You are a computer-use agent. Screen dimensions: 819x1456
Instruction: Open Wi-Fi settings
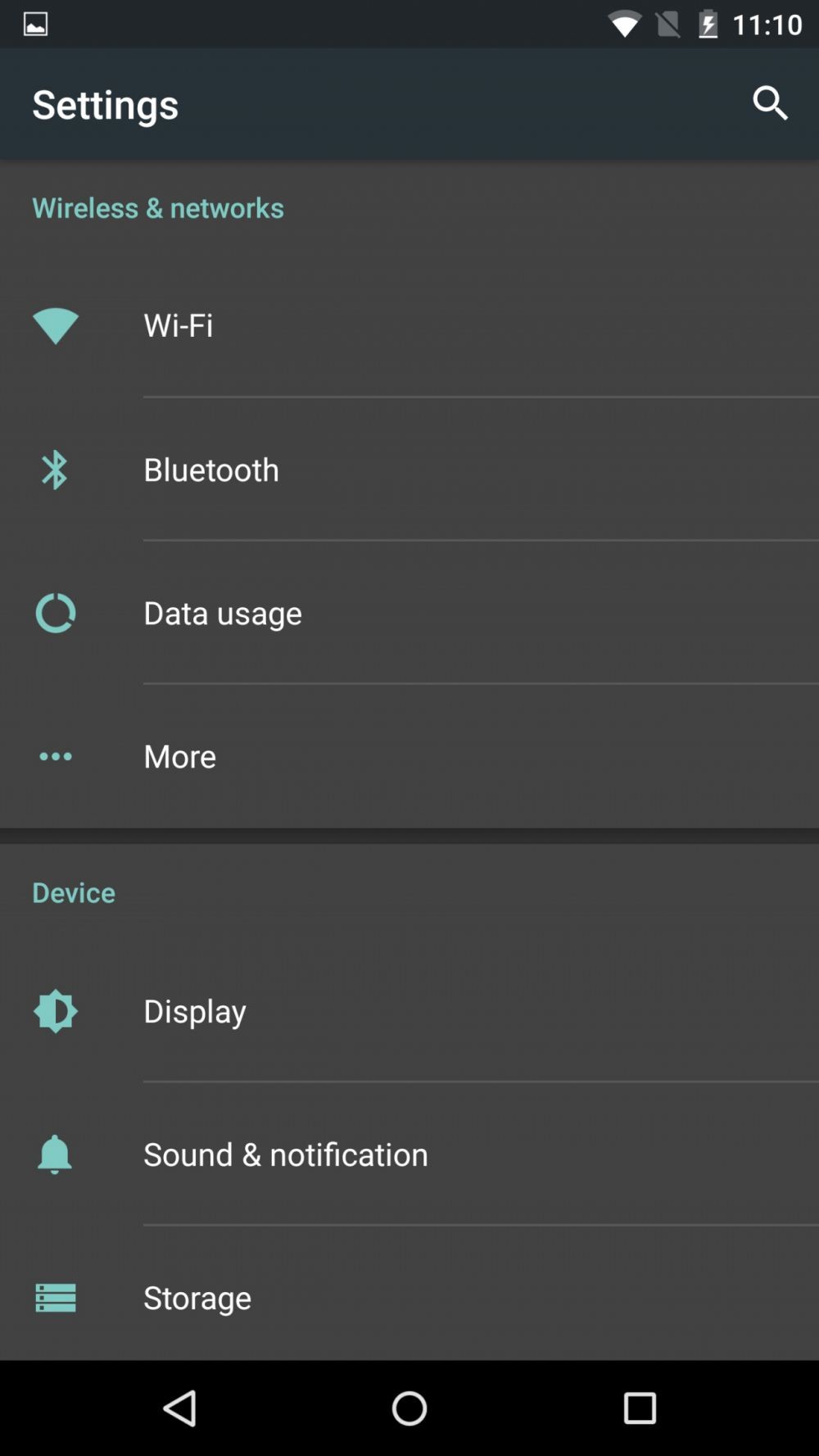click(409, 324)
